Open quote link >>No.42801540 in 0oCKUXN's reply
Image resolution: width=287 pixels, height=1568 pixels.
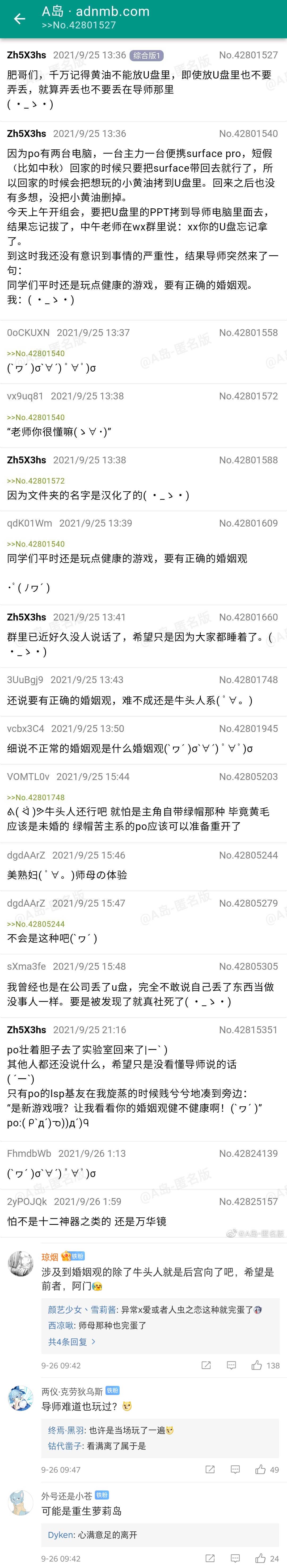tap(35, 353)
